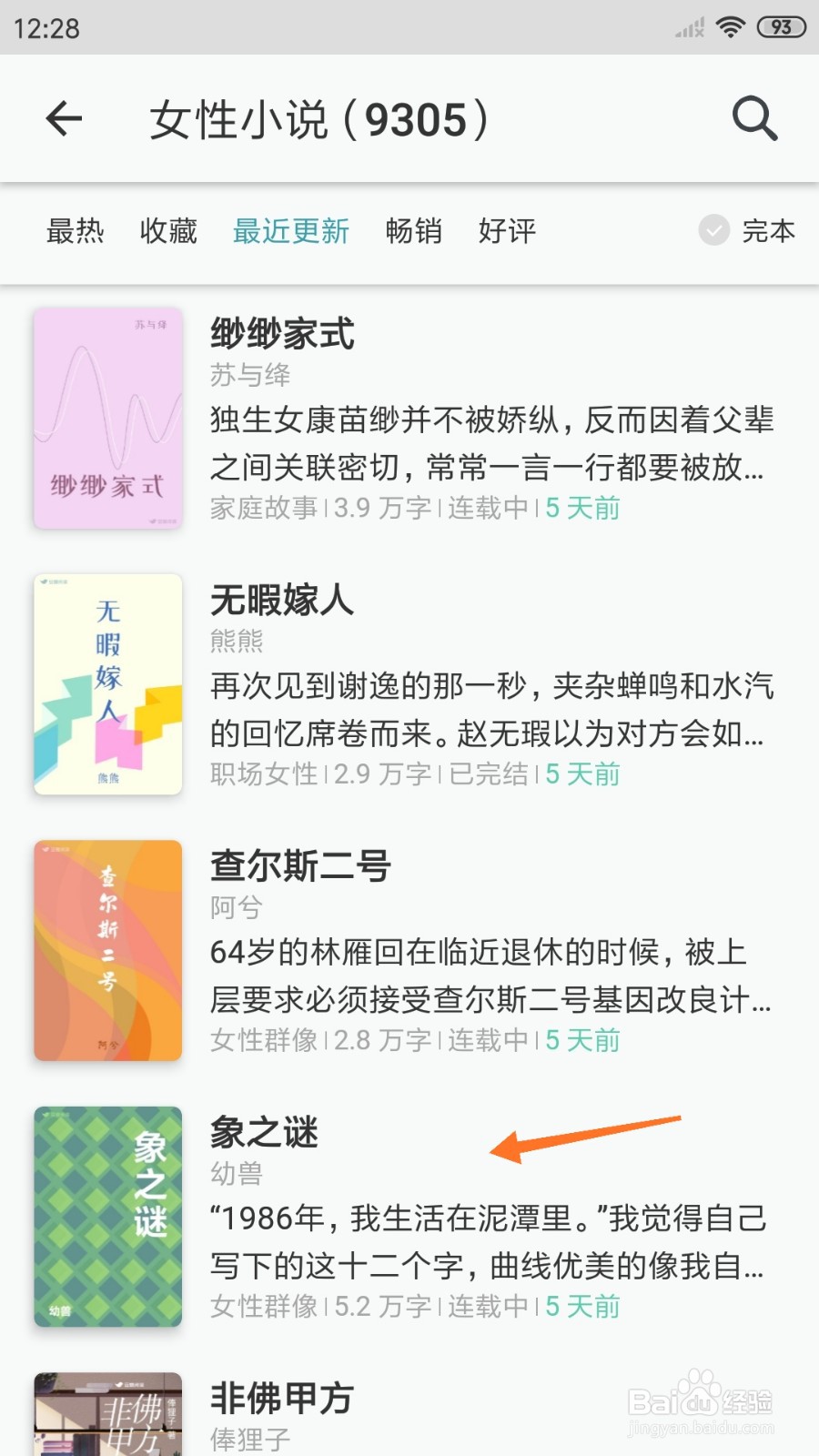Tap the Wi-Fi icon in the status bar
The height and width of the screenshot is (1456, 819).
730,26
